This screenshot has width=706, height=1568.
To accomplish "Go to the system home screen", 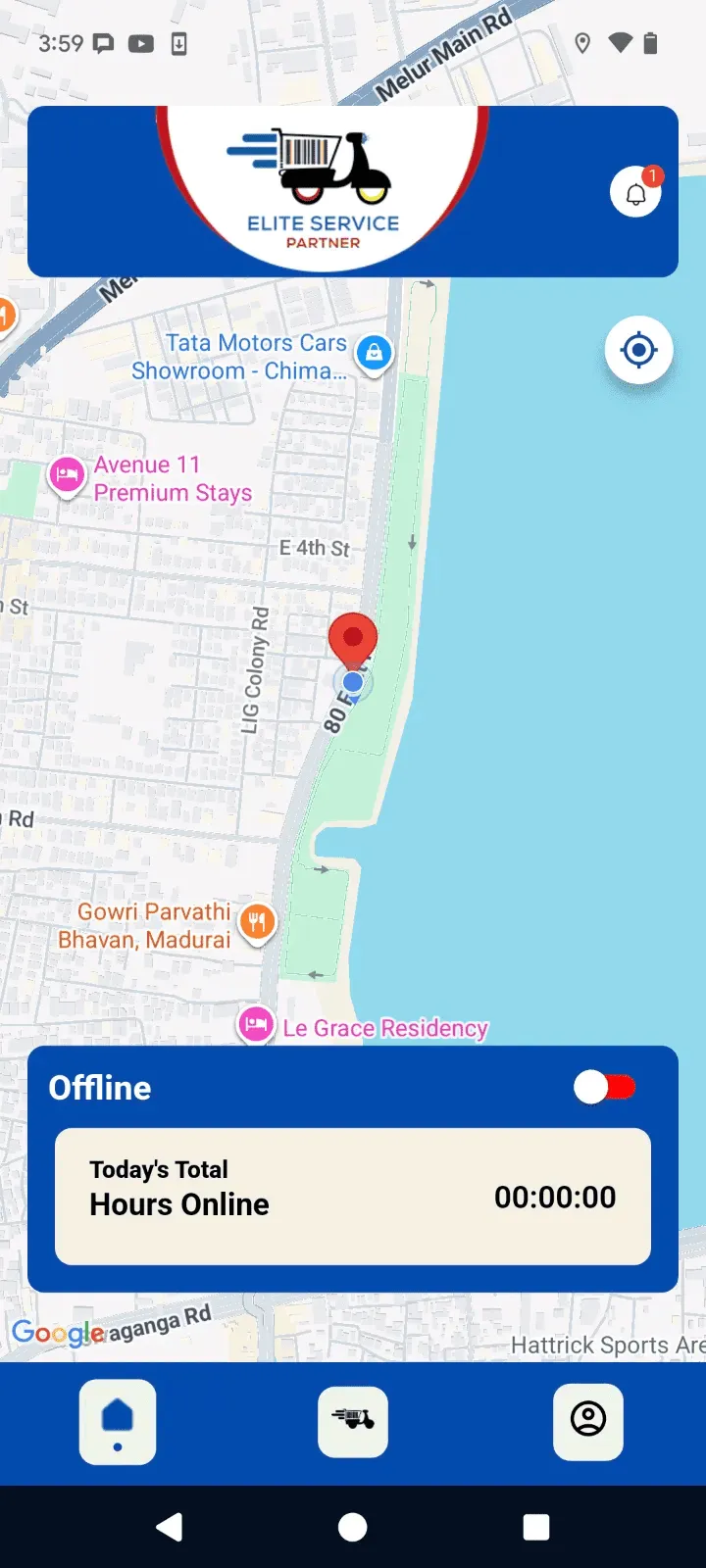I will (353, 1527).
